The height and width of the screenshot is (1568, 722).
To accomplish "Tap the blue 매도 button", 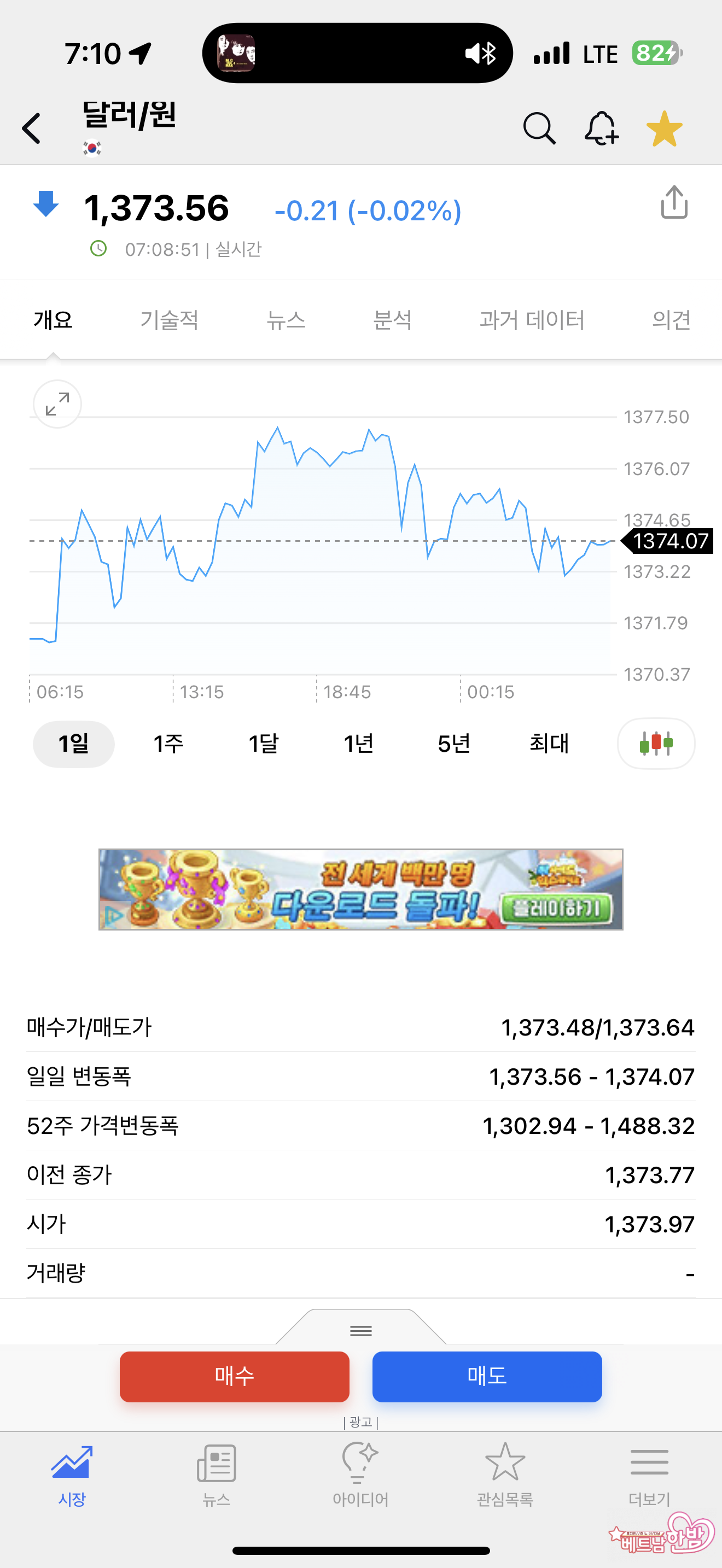I will pos(487,1376).
